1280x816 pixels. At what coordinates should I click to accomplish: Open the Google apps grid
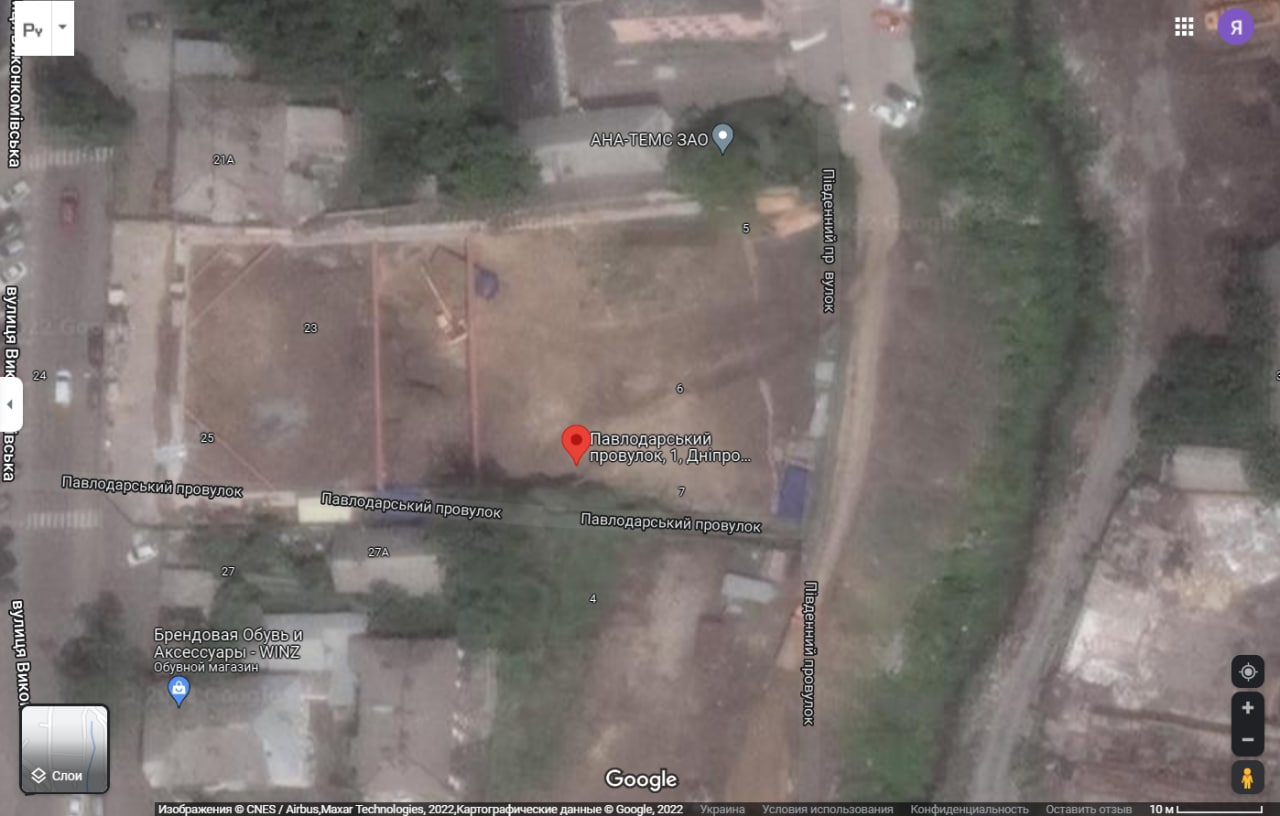(x=1184, y=27)
